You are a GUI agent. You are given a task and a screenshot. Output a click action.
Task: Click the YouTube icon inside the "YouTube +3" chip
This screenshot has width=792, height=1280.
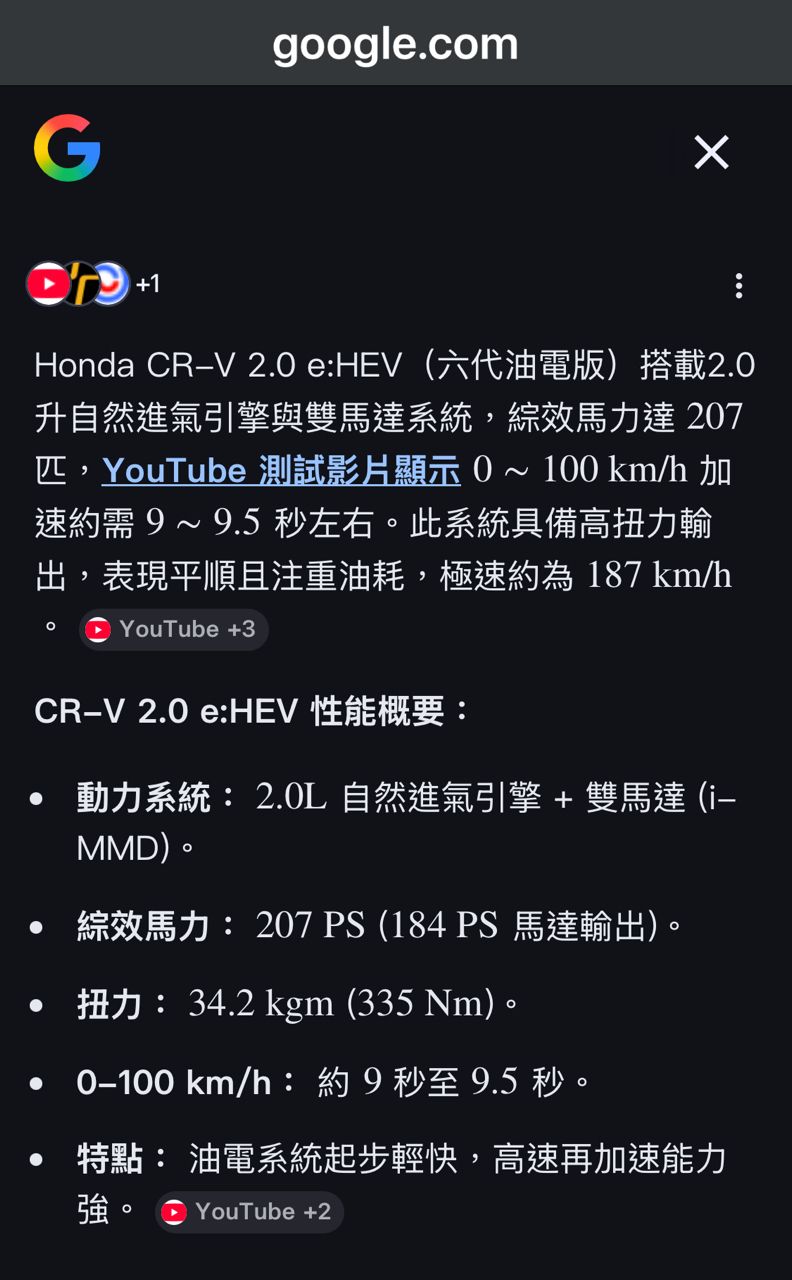pyautogui.click(x=97, y=630)
